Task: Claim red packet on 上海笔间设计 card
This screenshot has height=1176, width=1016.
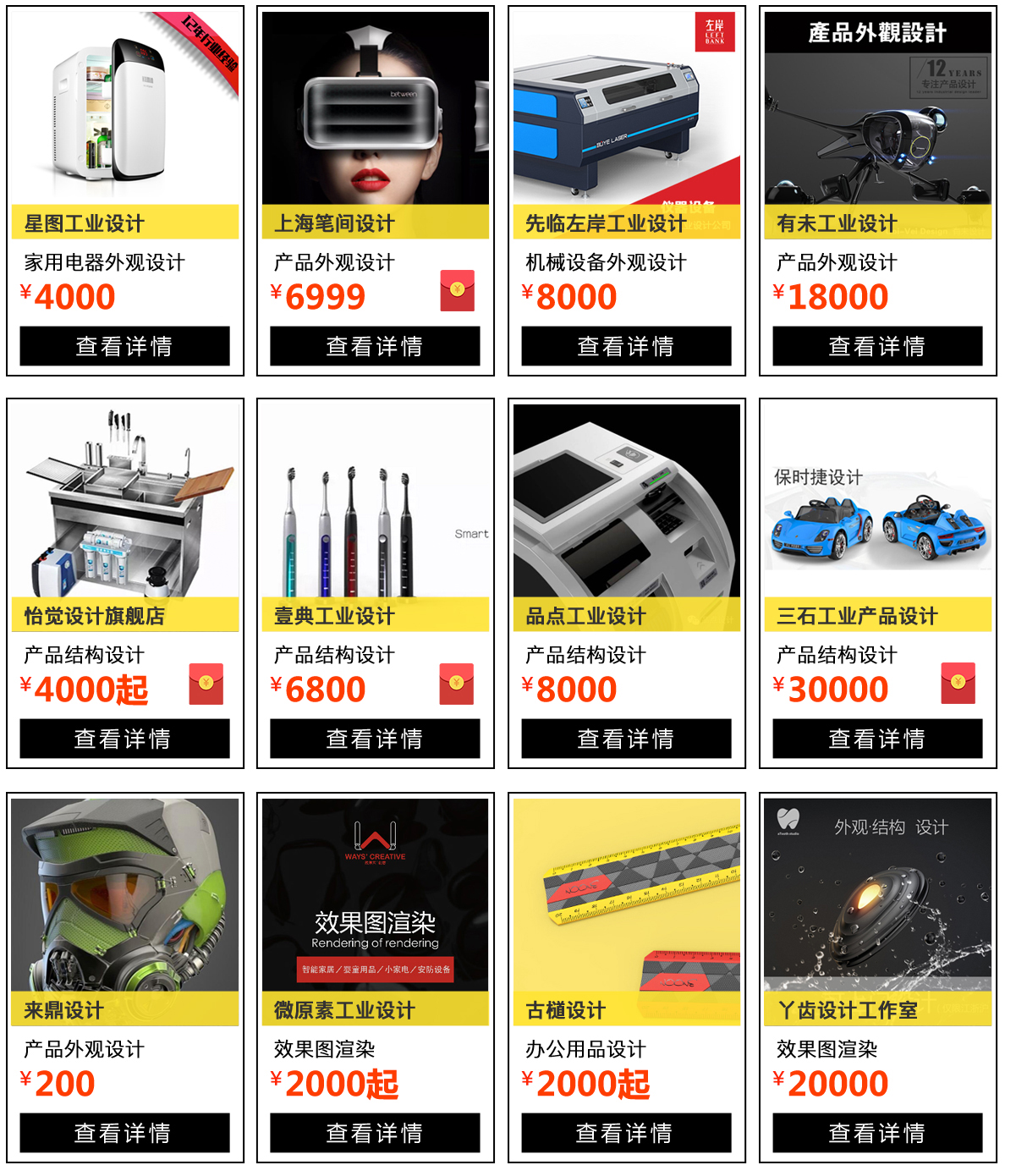Action: click(x=458, y=291)
